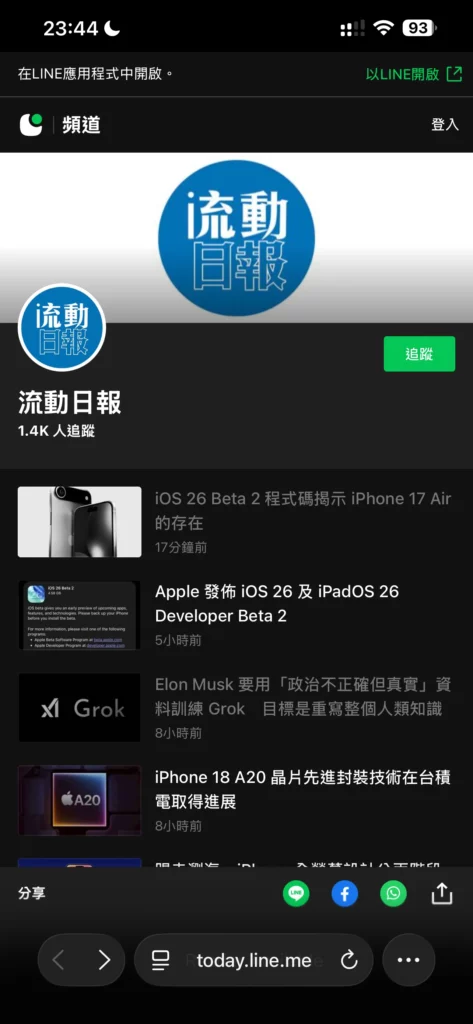Share the channel via LINE icon
The height and width of the screenshot is (1024, 473).
pos(296,893)
